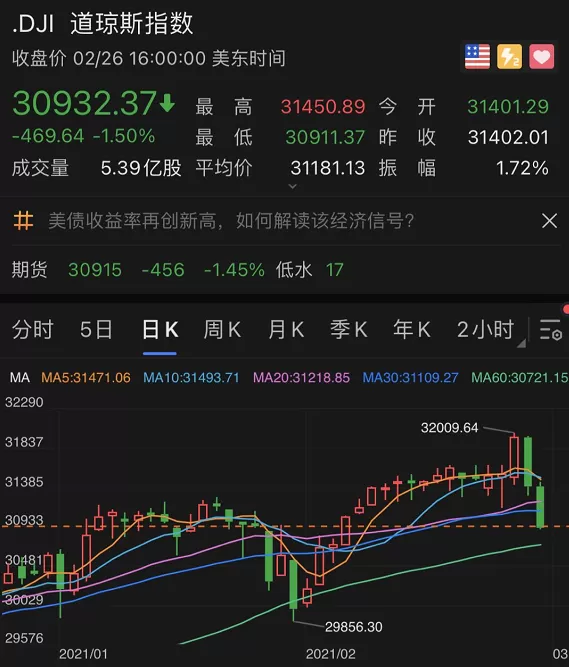This screenshot has height=667, width=569.
Task: Expand more quote details chevron
Action: (292, 186)
